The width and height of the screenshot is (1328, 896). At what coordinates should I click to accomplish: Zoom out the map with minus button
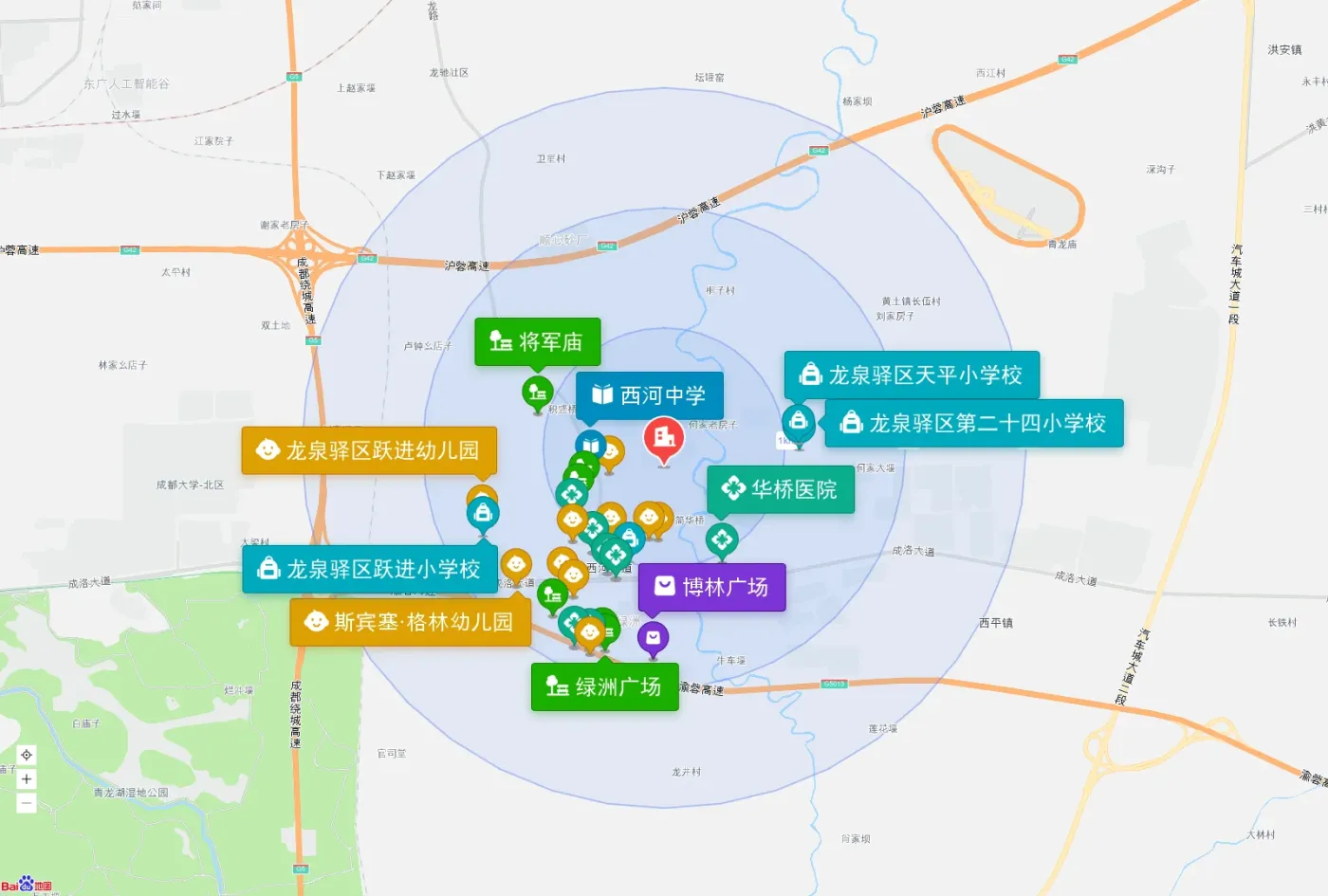[x=27, y=803]
